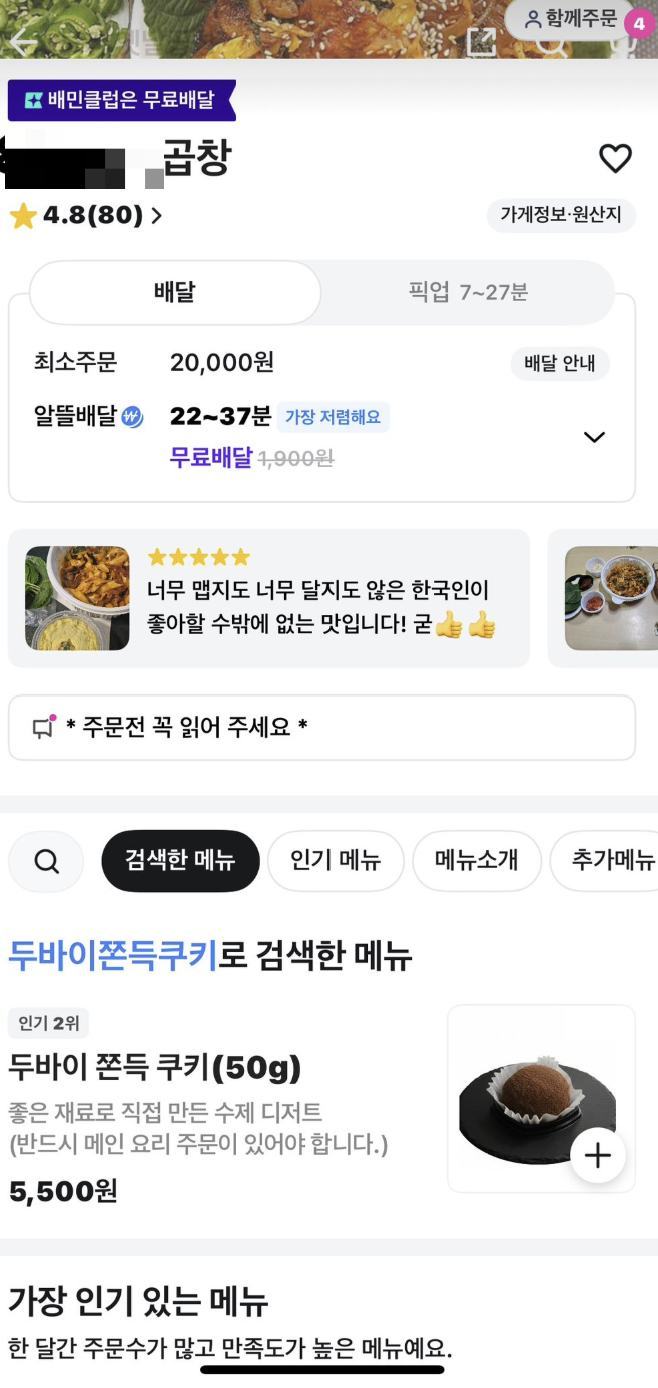Viewport: 658px width, 1388px height.
Task: Search within the menu
Action: 46,861
